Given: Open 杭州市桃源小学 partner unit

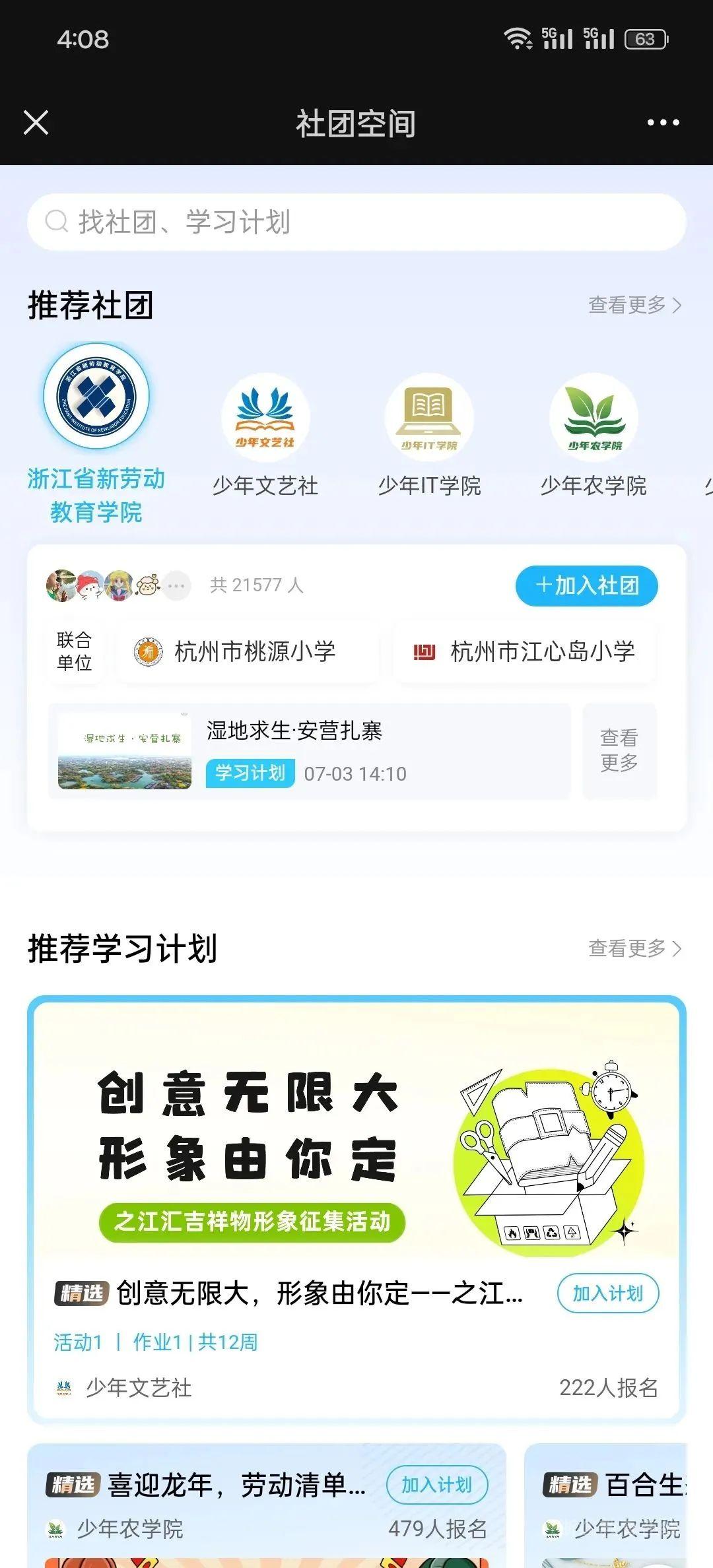Looking at the screenshot, I should coord(248,652).
